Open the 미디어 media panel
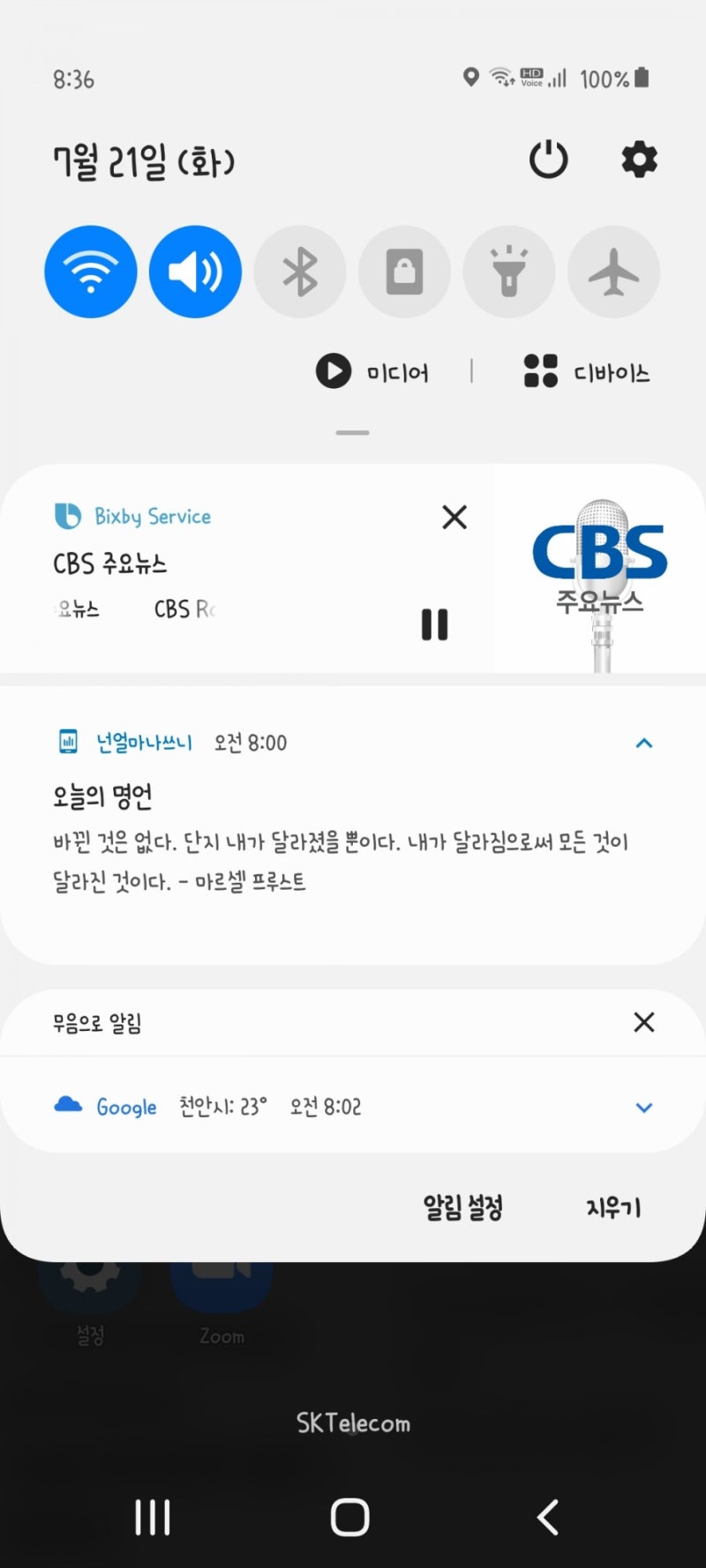 click(x=374, y=371)
